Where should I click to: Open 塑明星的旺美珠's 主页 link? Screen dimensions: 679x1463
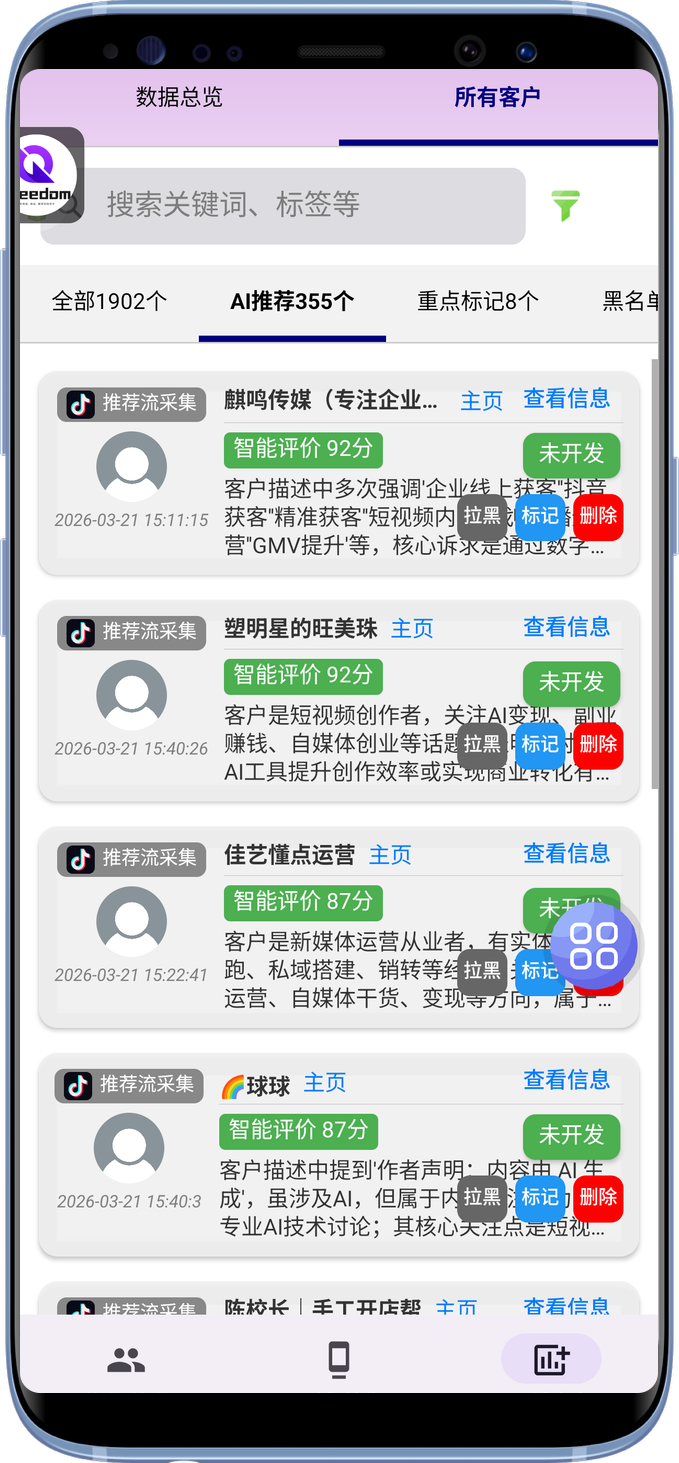(412, 629)
